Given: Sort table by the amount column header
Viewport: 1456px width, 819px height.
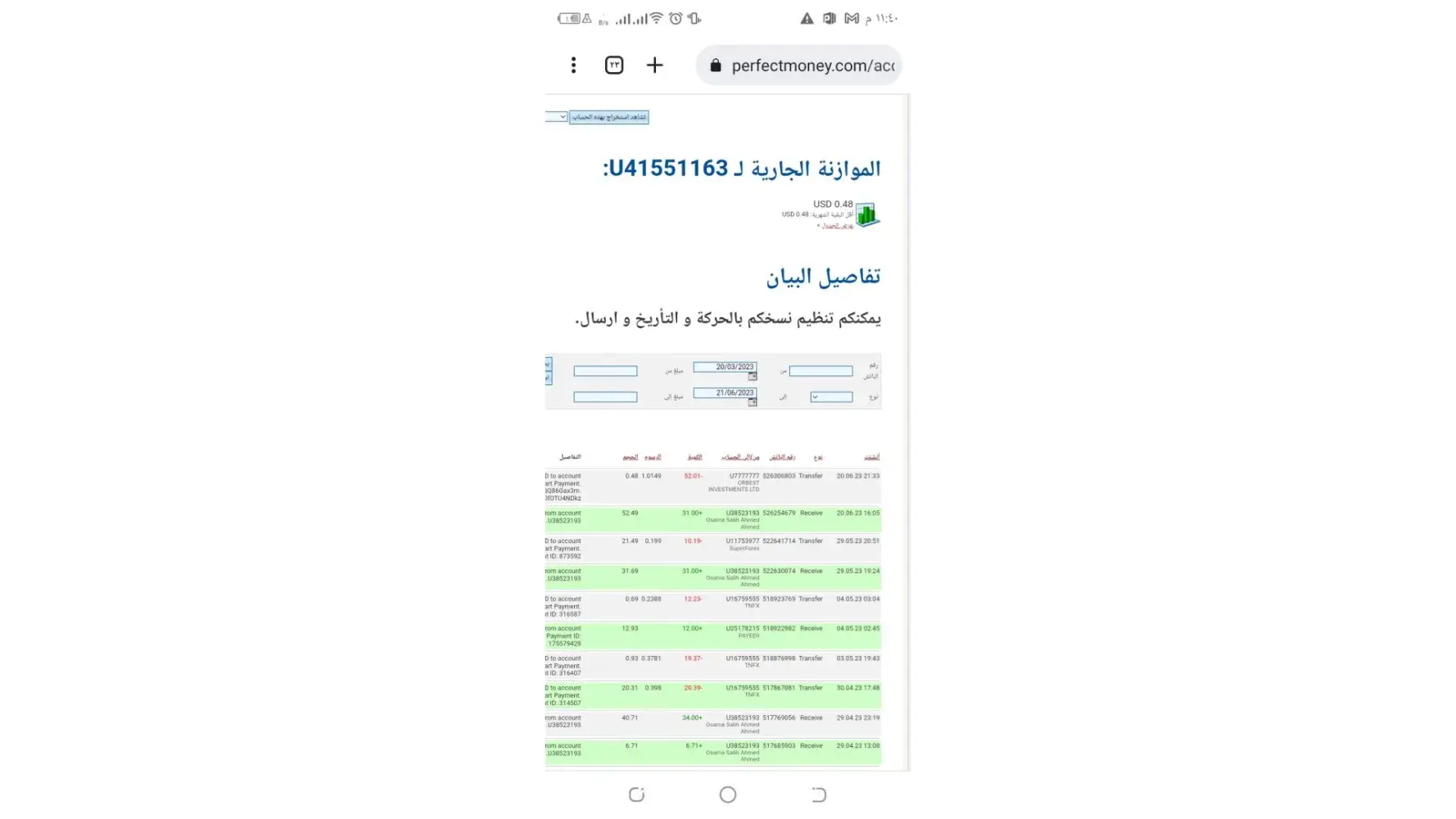Looking at the screenshot, I should coord(694,457).
